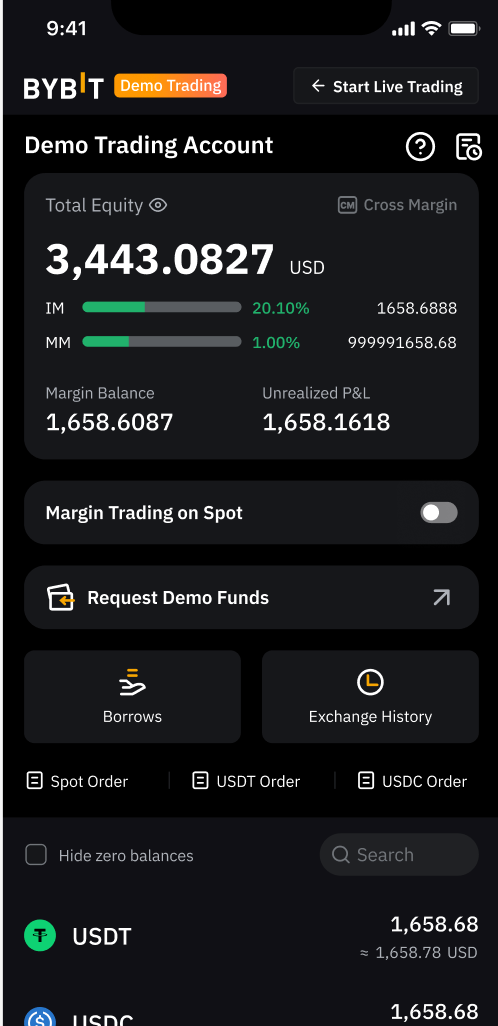The image size is (498, 1026).
Task: View Exchange History
Action: point(370,696)
